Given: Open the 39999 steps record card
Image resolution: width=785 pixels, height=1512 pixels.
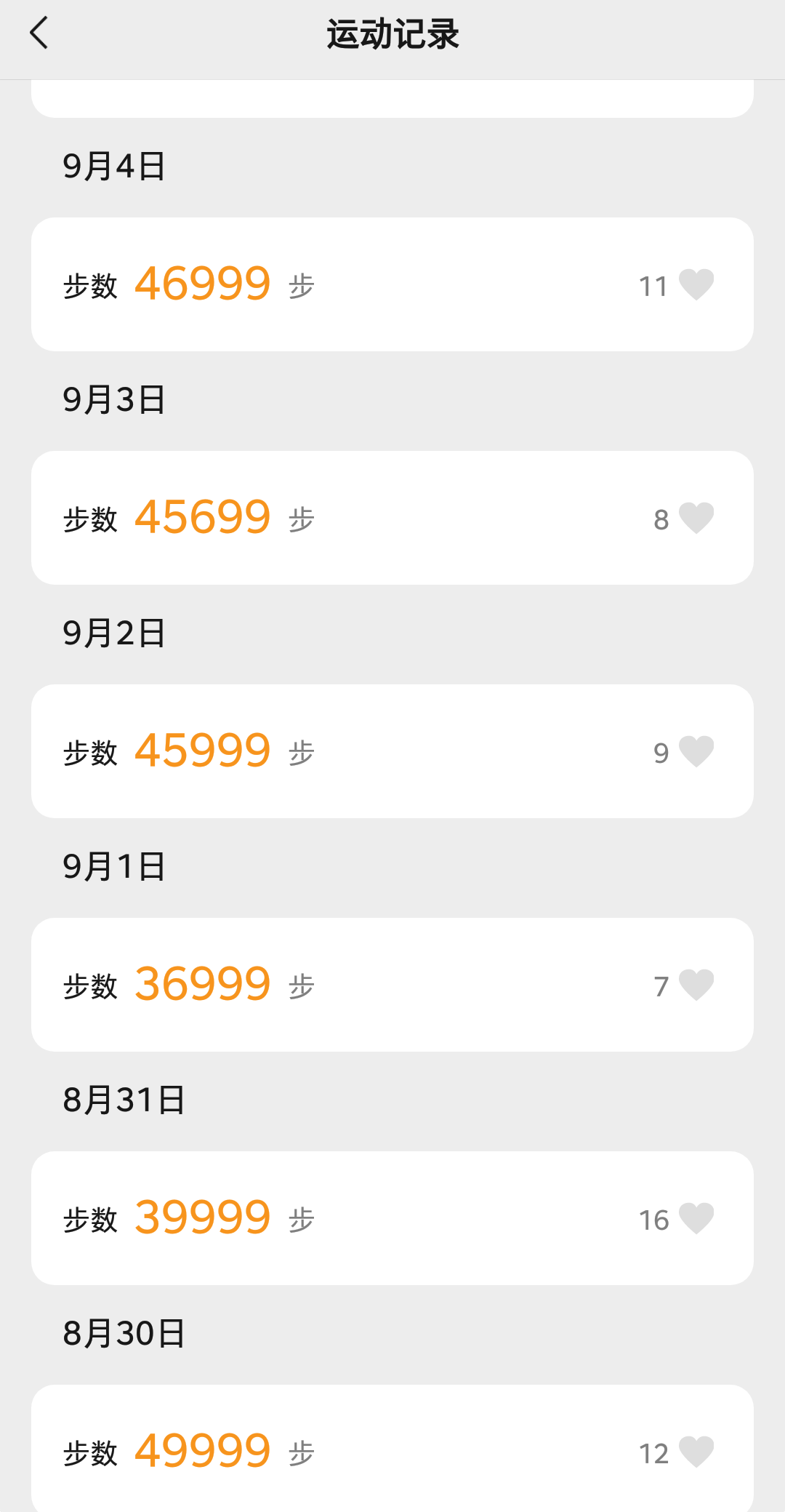Looking at the screenshot, I should pos(392,1218).
